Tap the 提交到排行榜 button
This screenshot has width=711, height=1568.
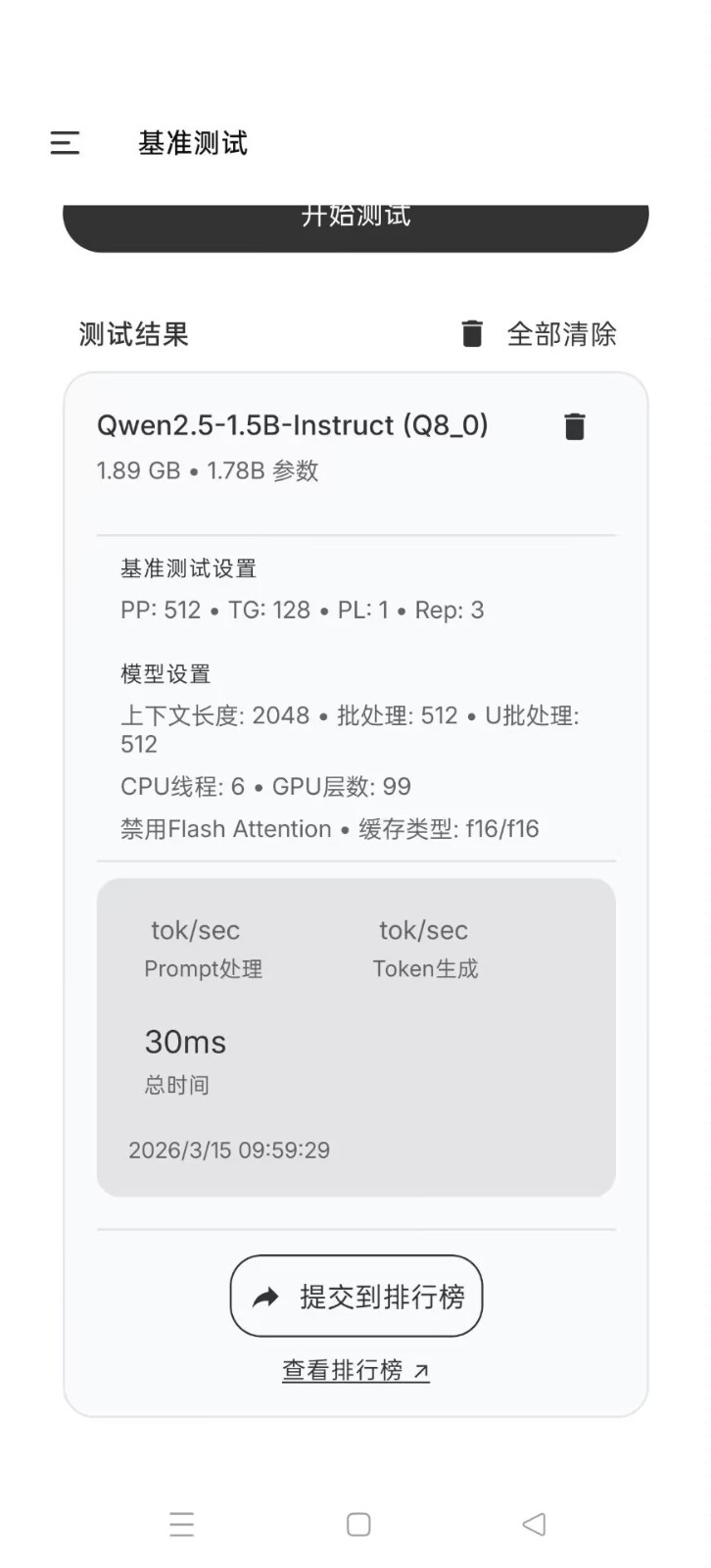point(355,1296)
